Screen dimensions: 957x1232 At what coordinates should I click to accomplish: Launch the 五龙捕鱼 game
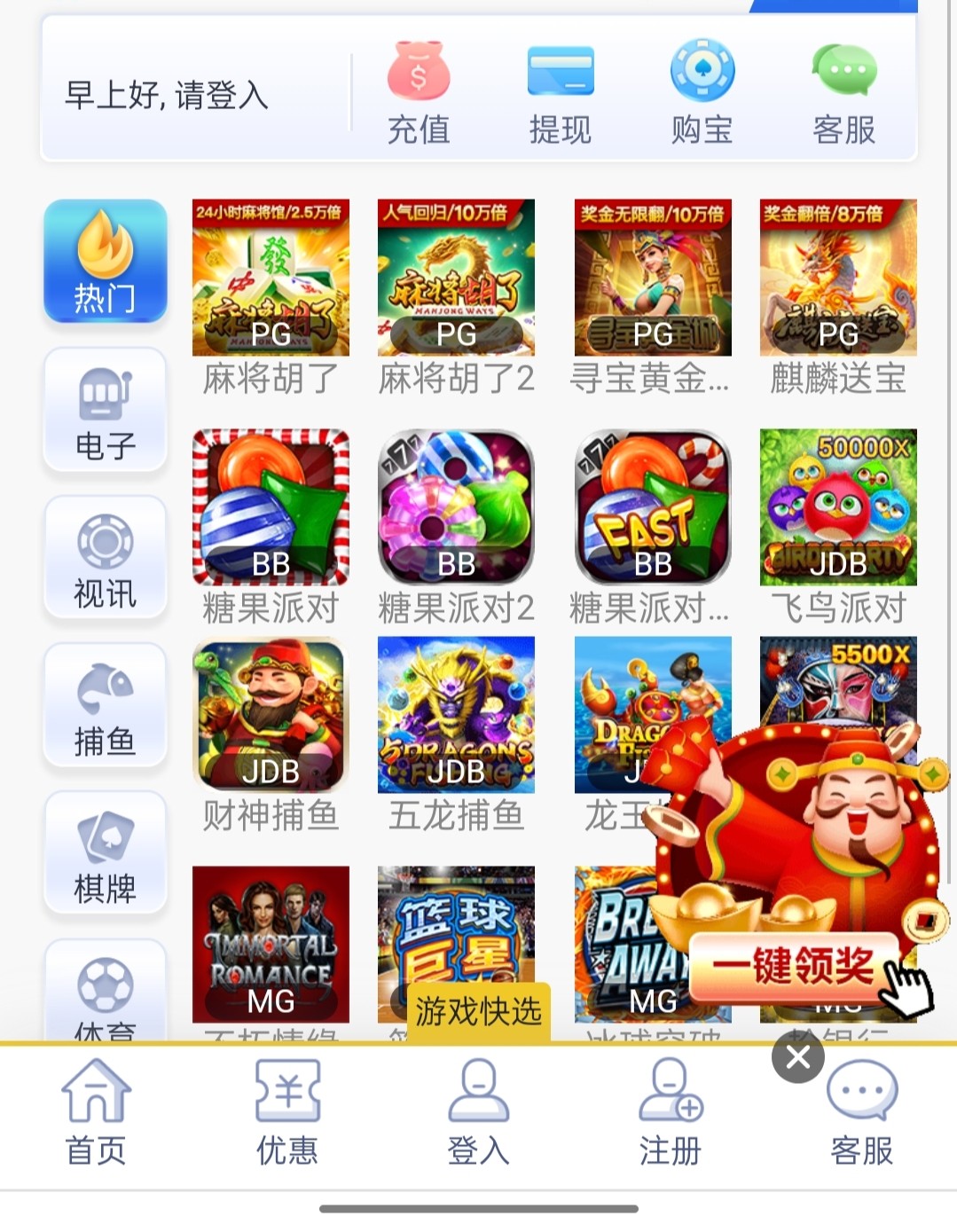[x=456, y=715]
